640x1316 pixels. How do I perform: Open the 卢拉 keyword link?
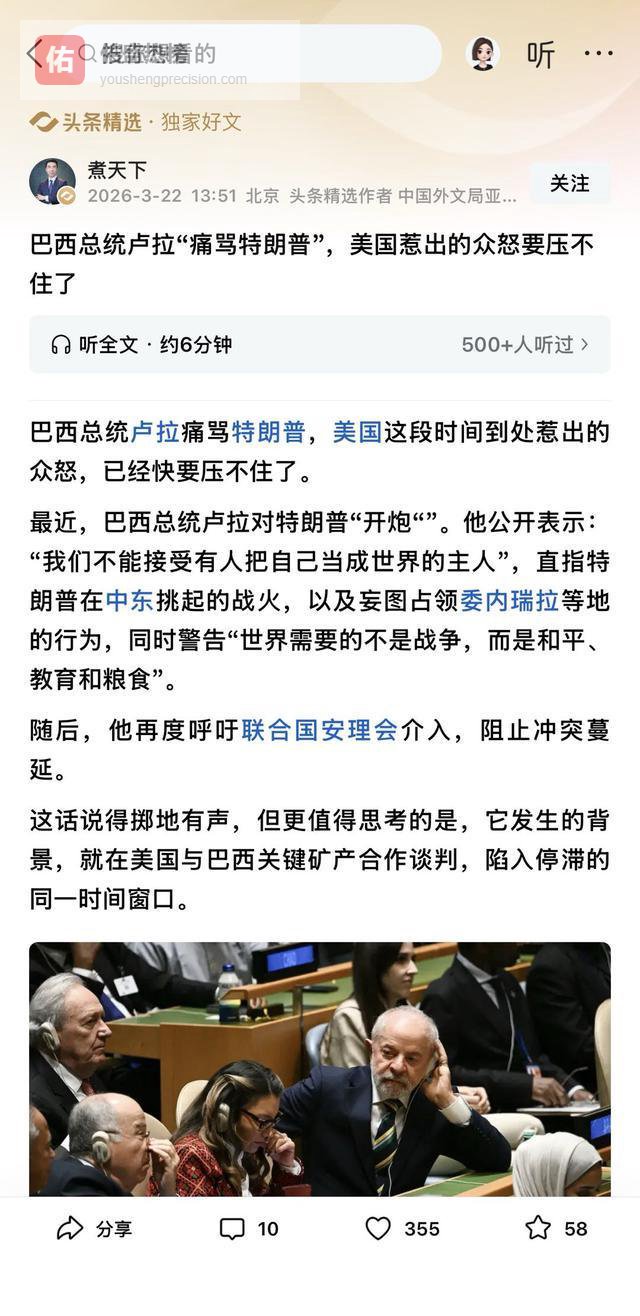coord(155,432)
